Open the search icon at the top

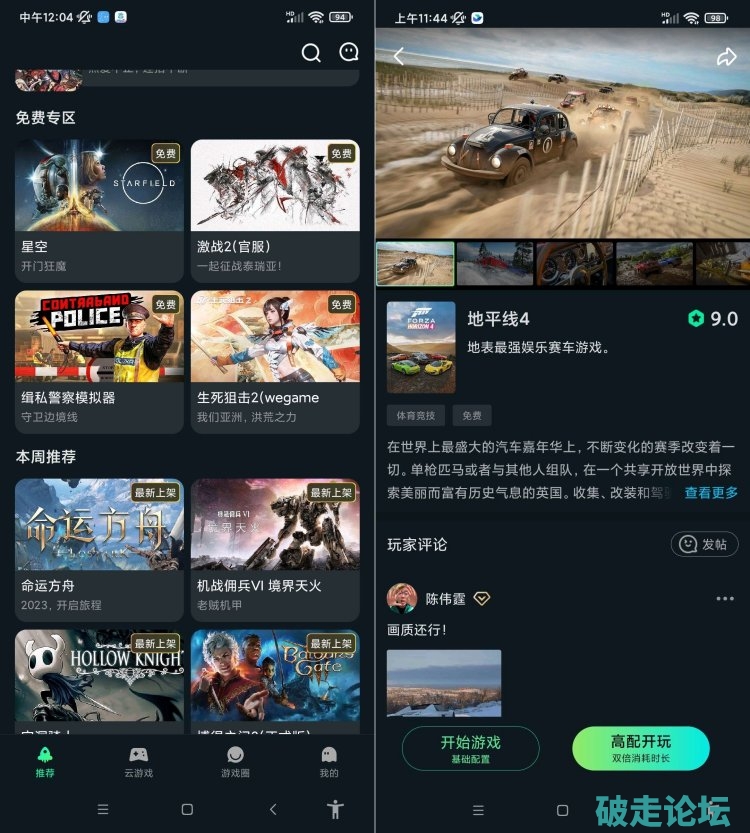(311, 53)
